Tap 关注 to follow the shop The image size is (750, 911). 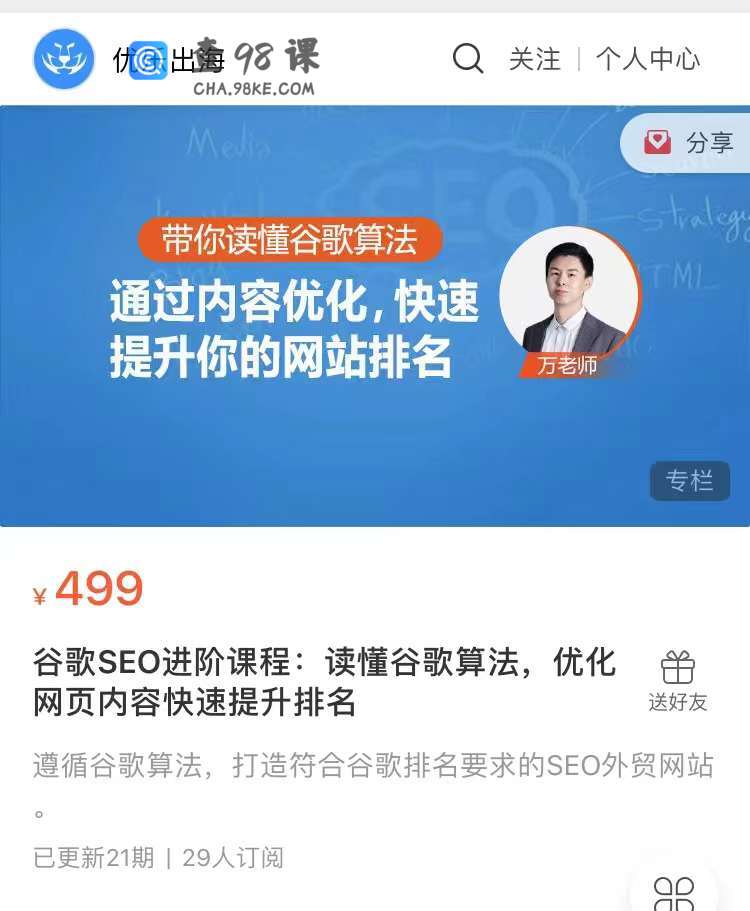[x=535, y=59]
